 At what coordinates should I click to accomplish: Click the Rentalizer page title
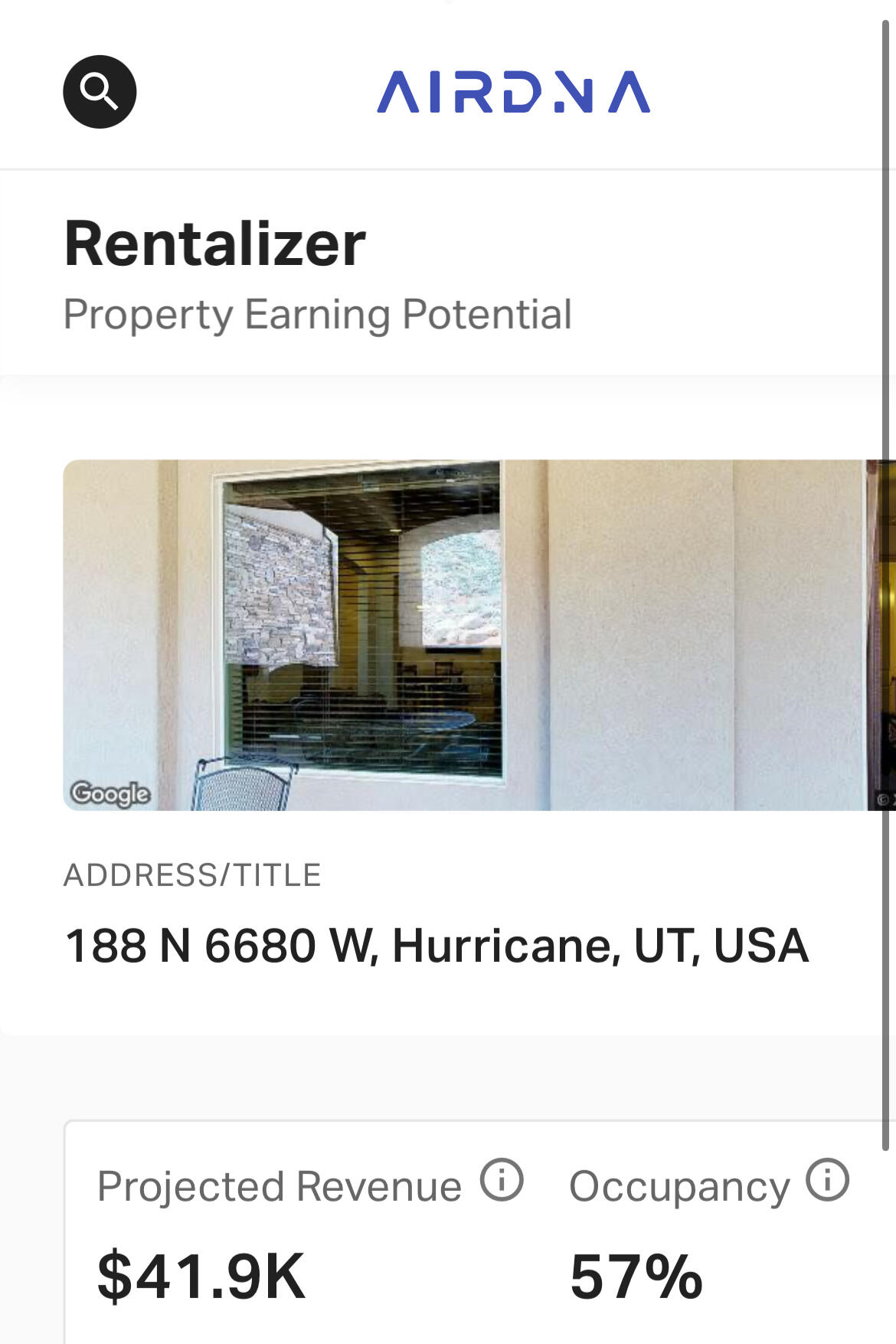pyautogui.click(x=215, y=244)
